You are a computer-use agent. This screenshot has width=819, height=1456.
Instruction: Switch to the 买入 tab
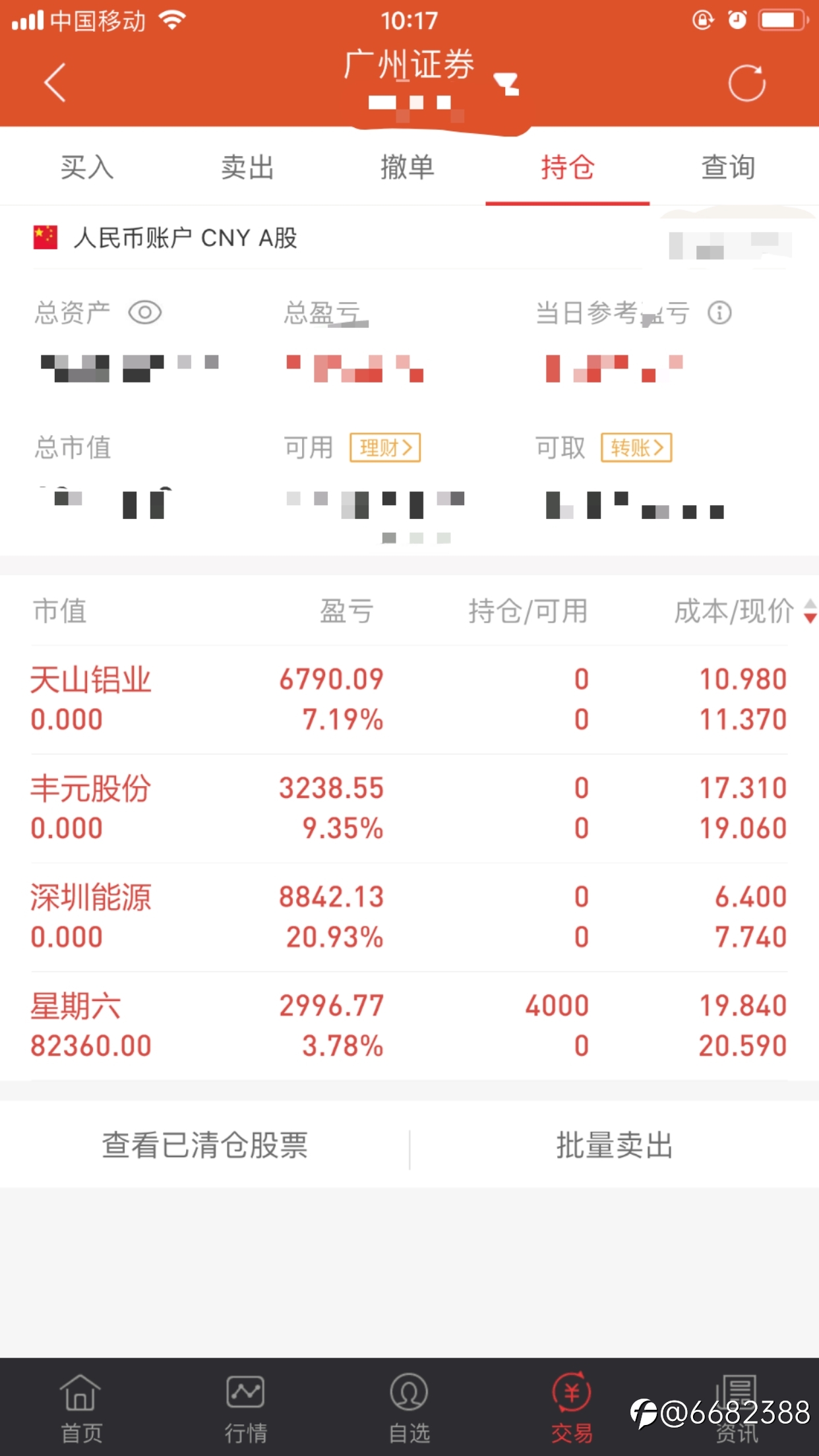click(x=87, y=167)
